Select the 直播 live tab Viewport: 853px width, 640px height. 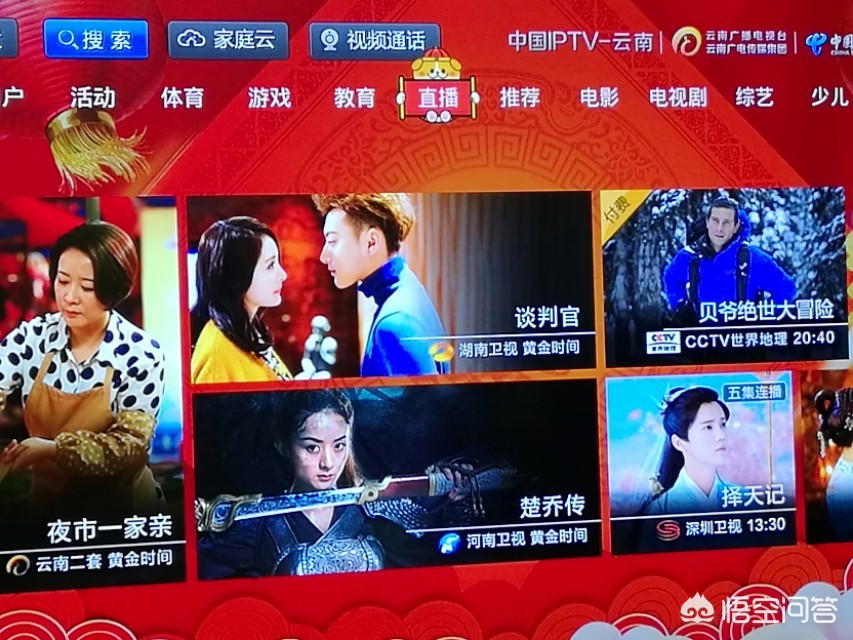438,98
